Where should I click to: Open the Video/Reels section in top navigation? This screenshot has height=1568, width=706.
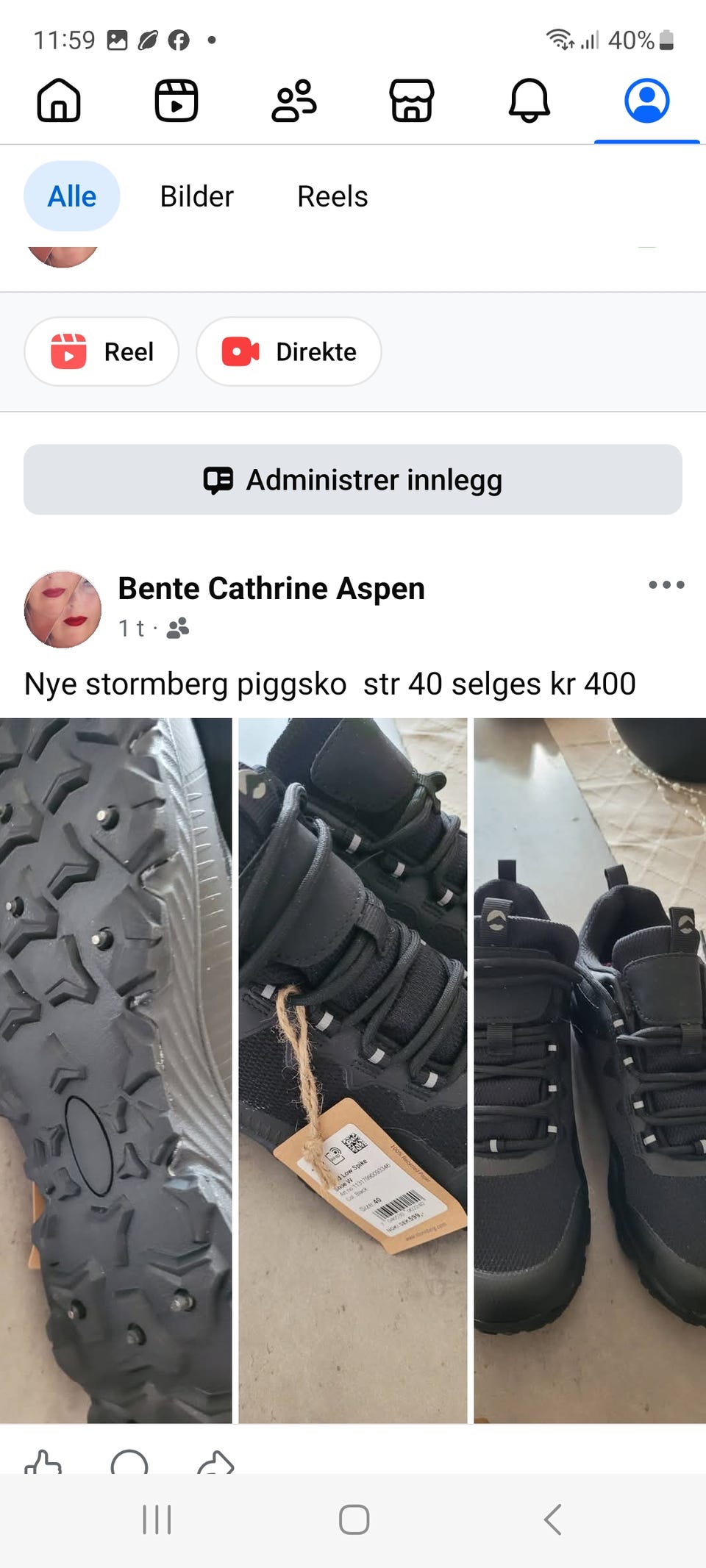[x=176, y=101]
